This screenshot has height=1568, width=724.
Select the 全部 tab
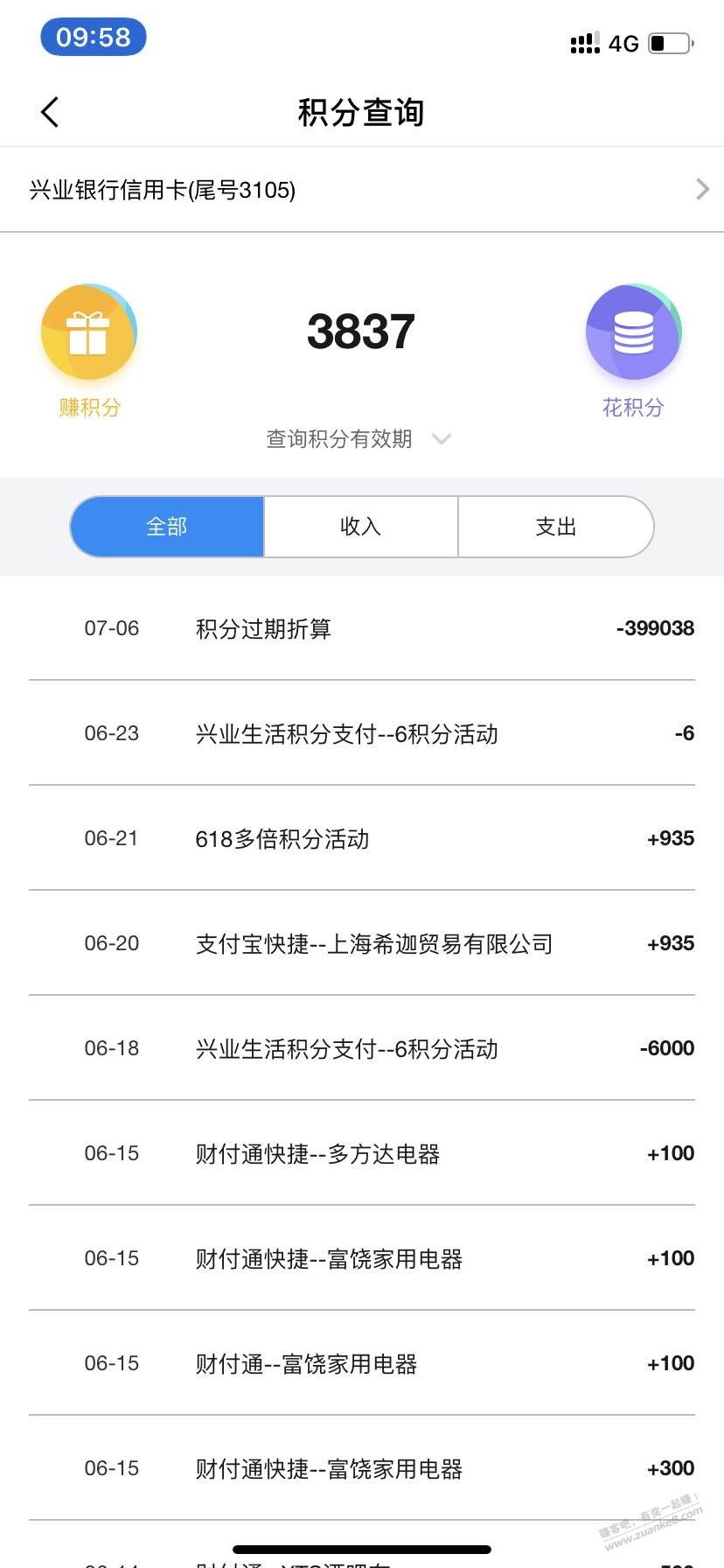[x=167, y=527]
